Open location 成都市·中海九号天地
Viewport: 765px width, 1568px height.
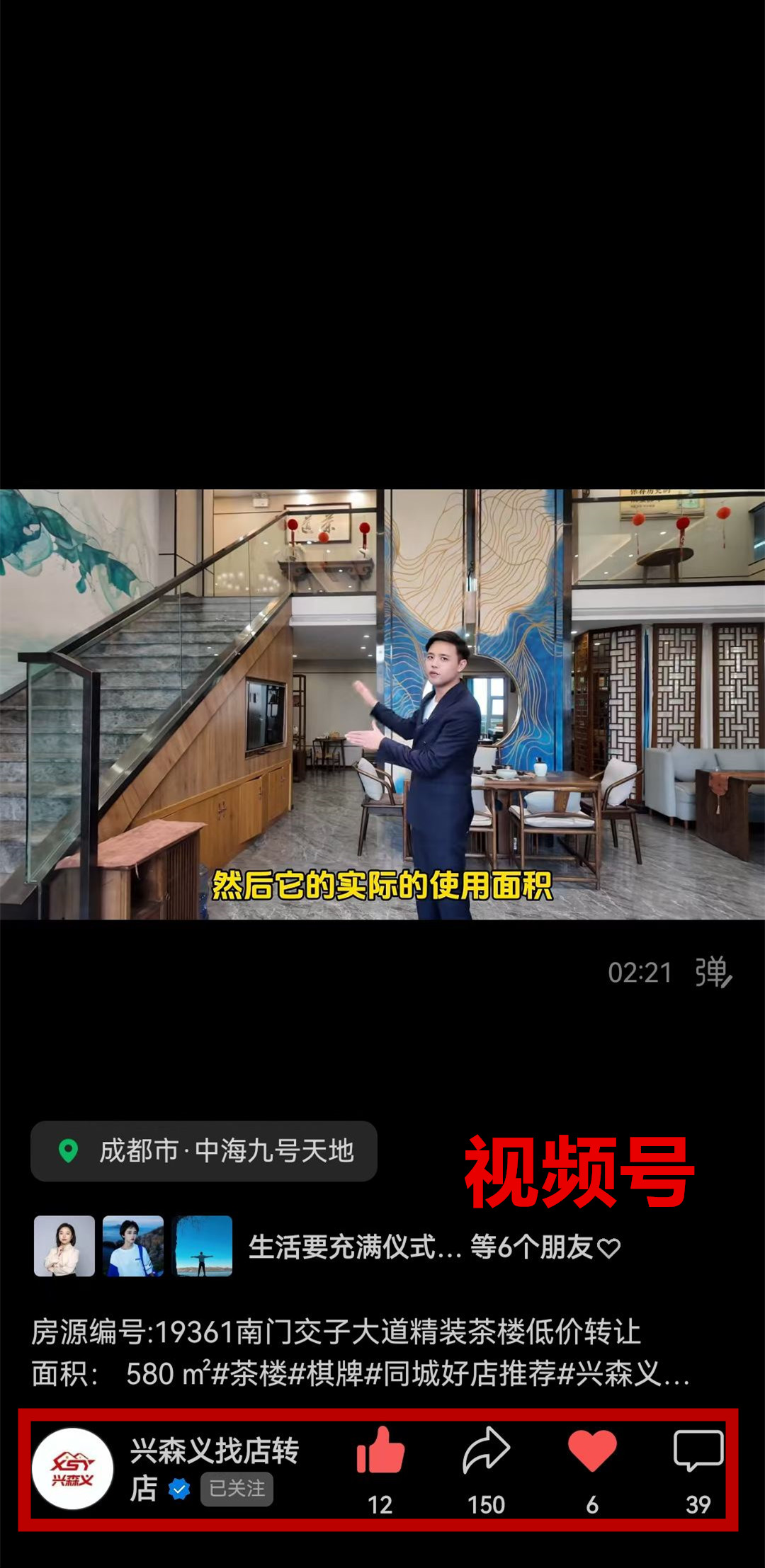204,1151
